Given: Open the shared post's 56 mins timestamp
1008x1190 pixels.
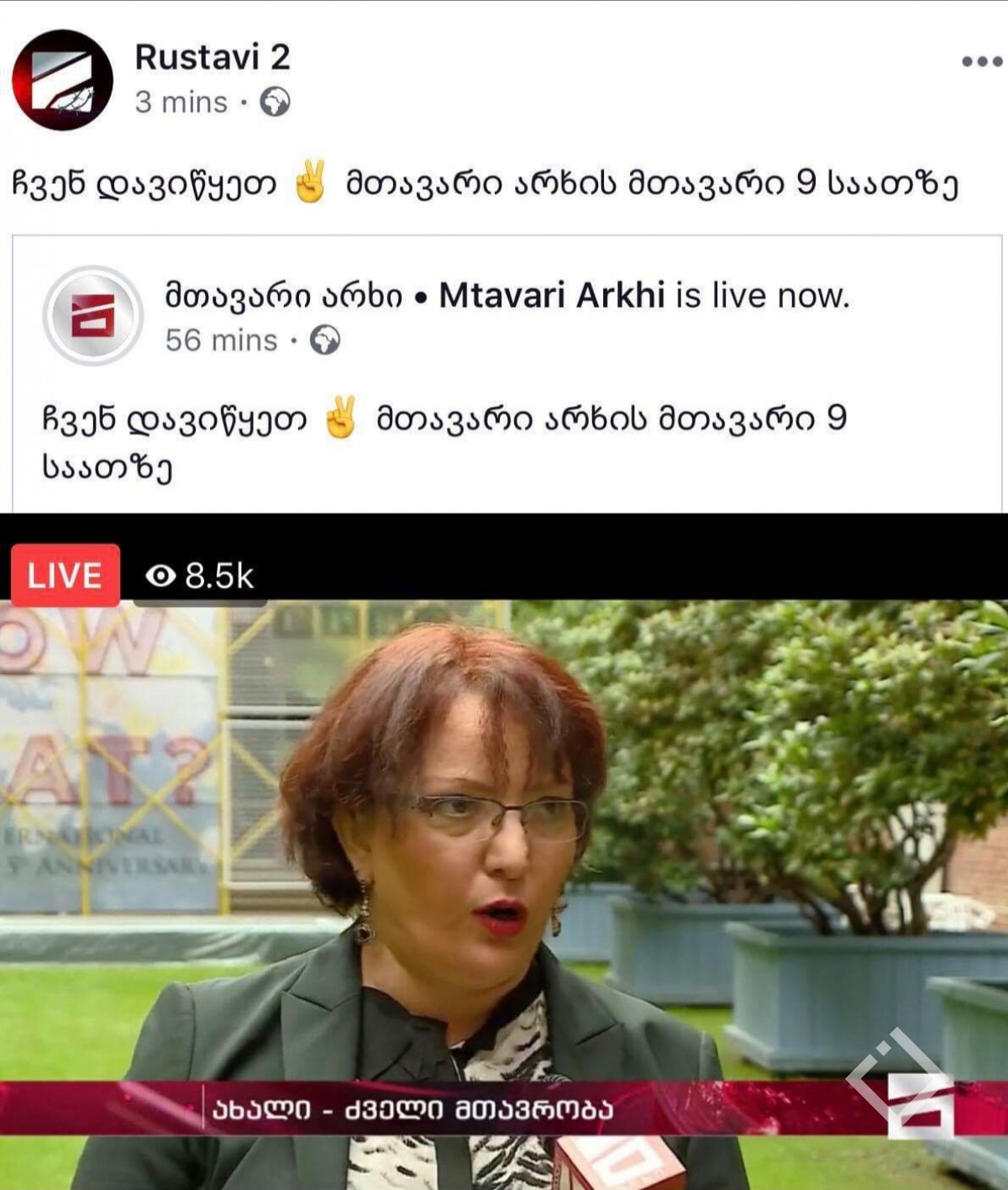Looking at the screenshot, I should pos(221,340).
